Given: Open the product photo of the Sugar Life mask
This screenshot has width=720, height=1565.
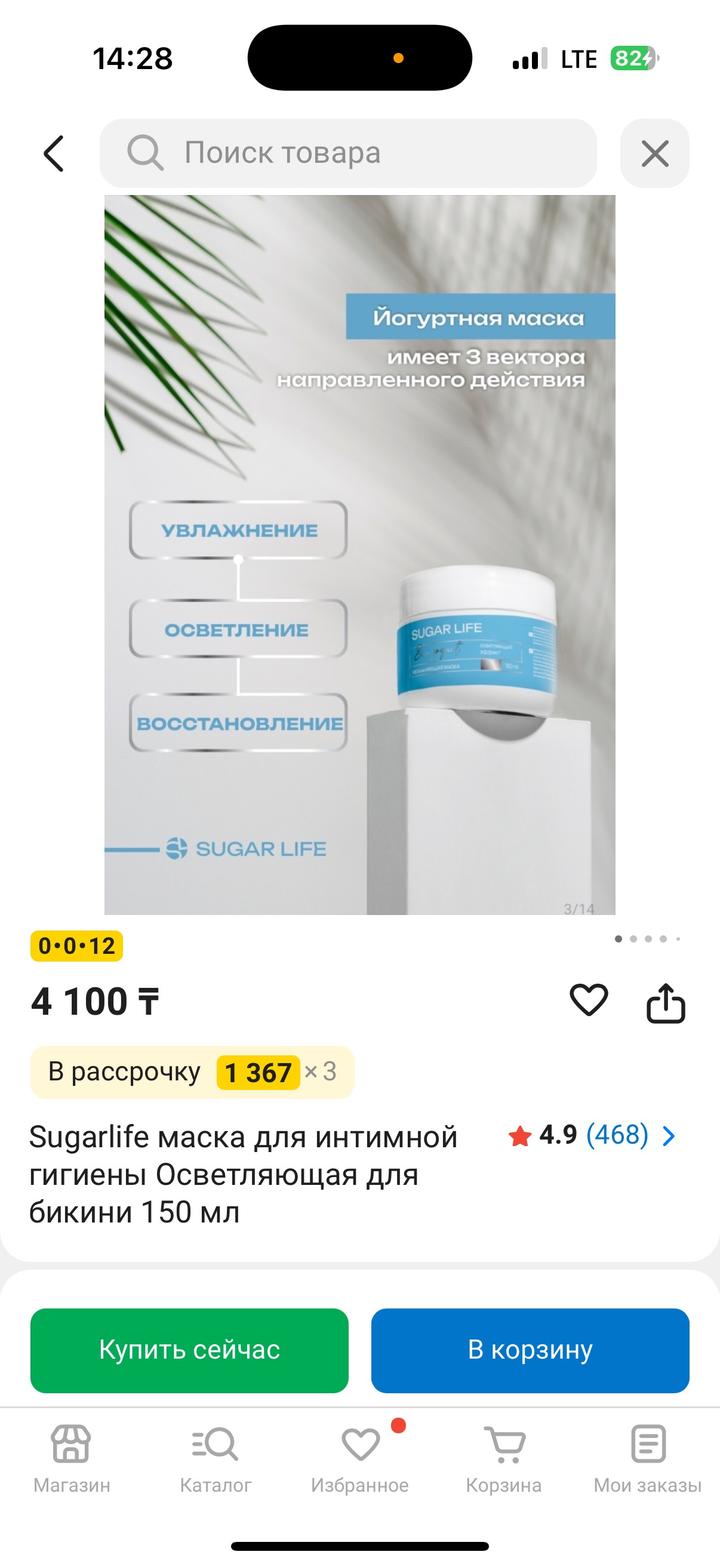Looking at the screenshot, I should 360,555.
